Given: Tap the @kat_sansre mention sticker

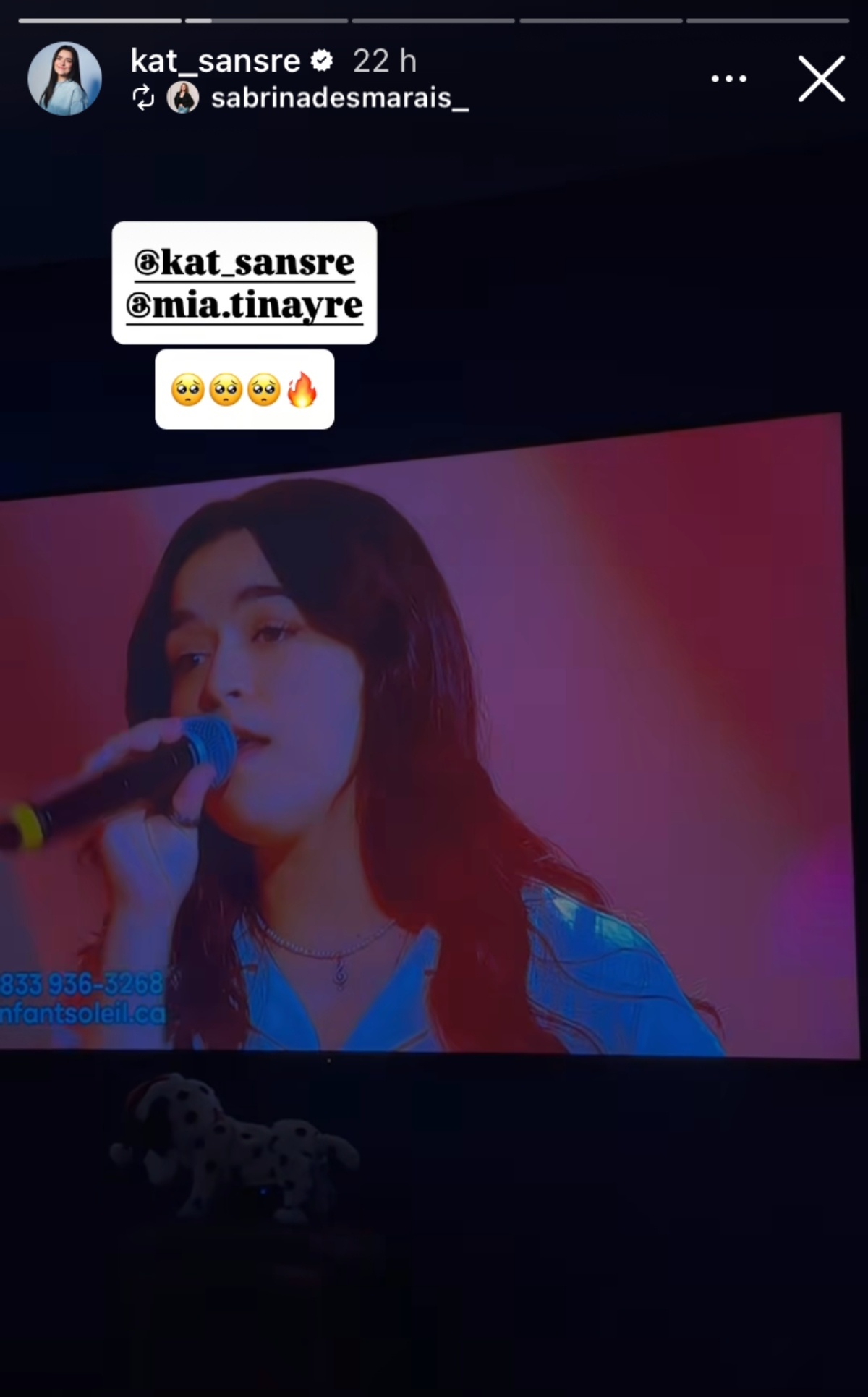Looking at the screenshot, I should tap(244, 262).
